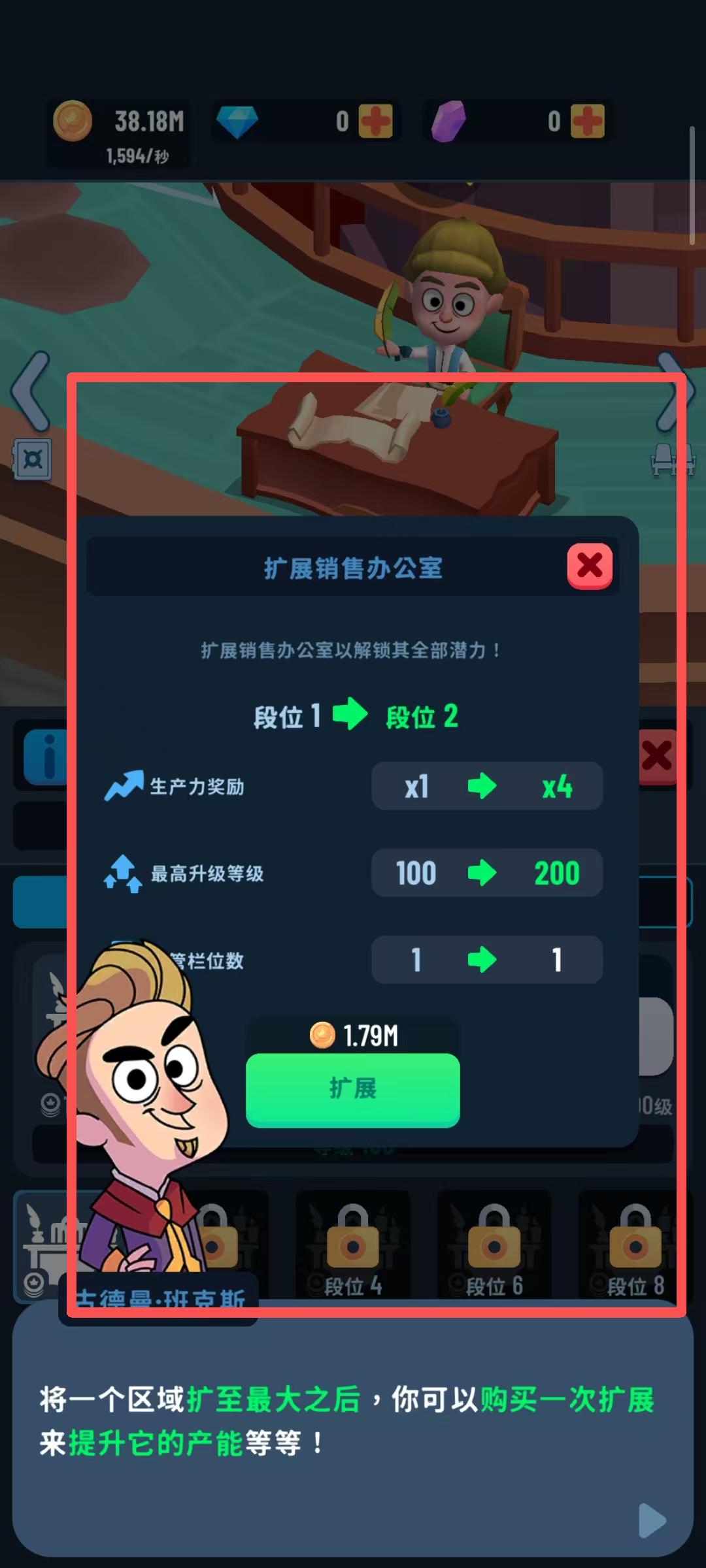706x1568 pixels.
Task: Open the blue info button
Action: coord(46,758)
